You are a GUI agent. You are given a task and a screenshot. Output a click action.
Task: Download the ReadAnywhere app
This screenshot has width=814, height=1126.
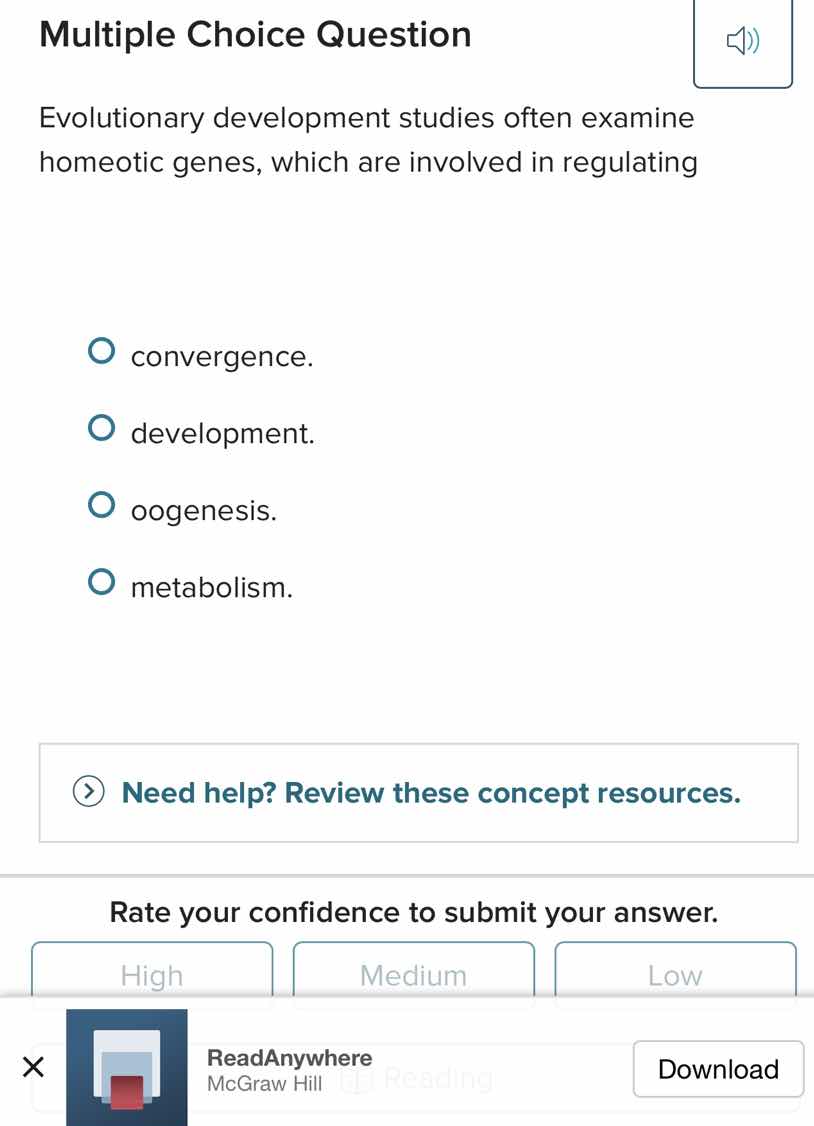pyautogui.click(x=718, y=1068)
